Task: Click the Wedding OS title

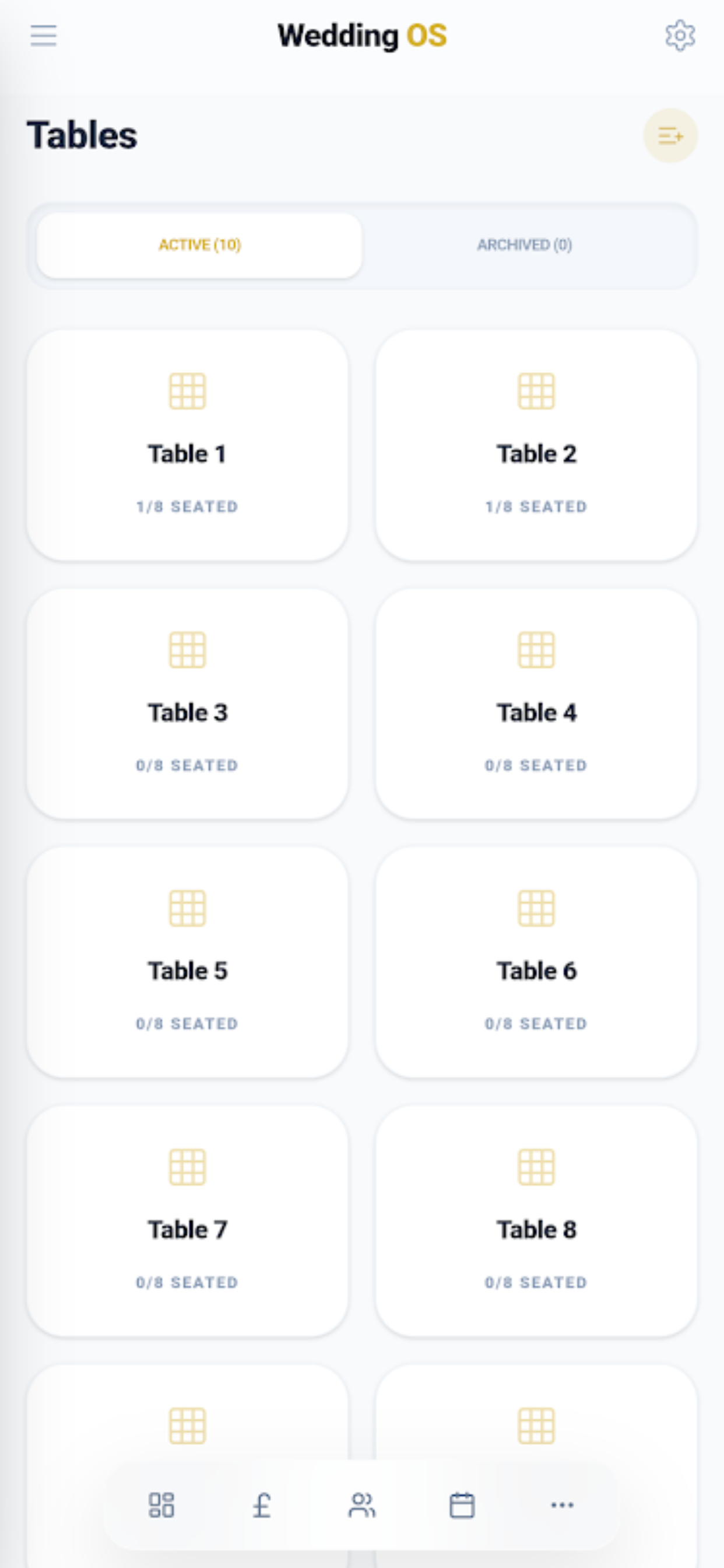Action: coord(361,34)
